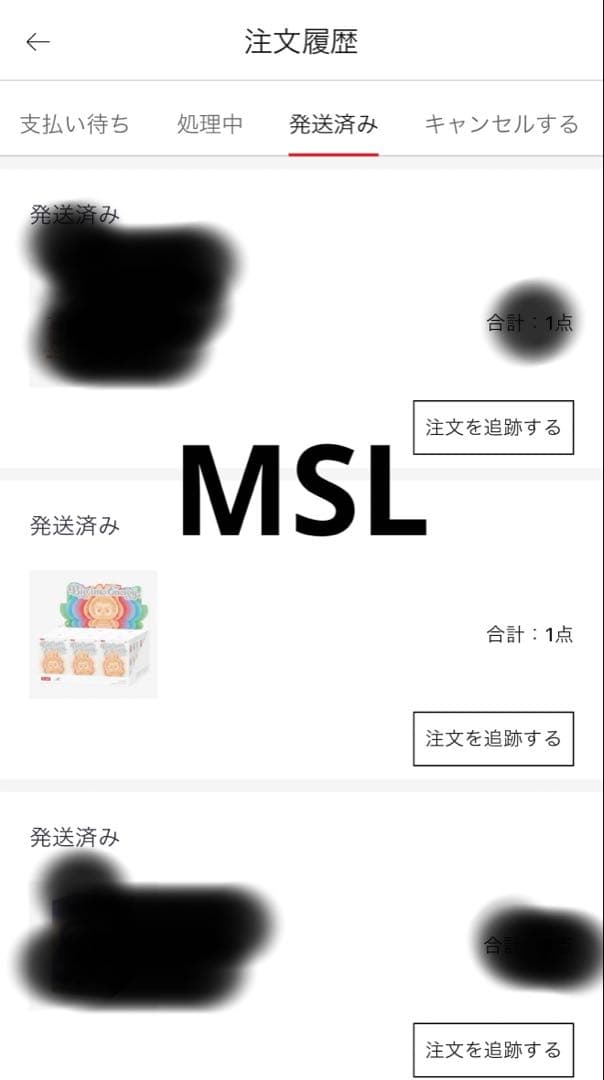Viewport: 604px width, 1080px height.
Task: Switch to the 処理中 tab
Action: pos(210,125)
